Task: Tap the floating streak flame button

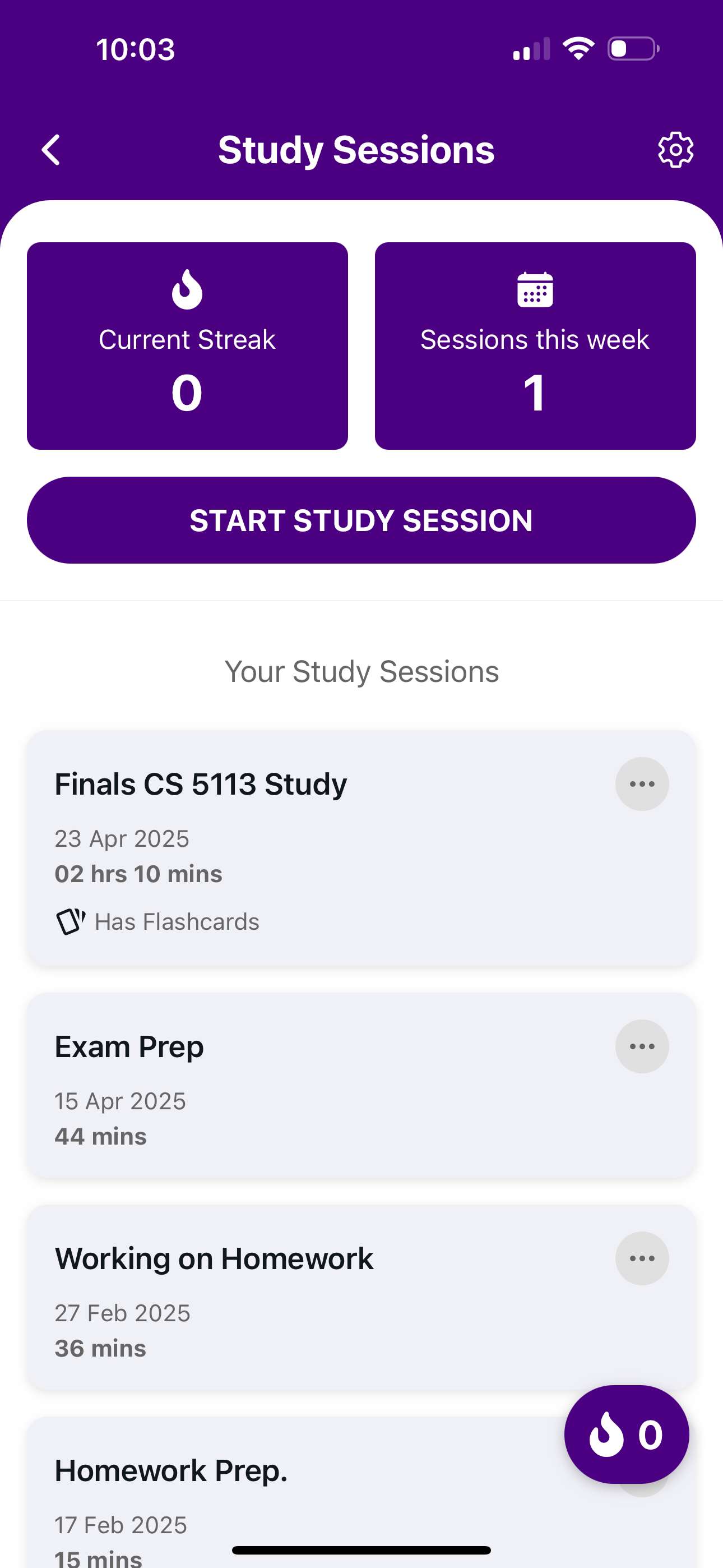Action: point(626,1434)
